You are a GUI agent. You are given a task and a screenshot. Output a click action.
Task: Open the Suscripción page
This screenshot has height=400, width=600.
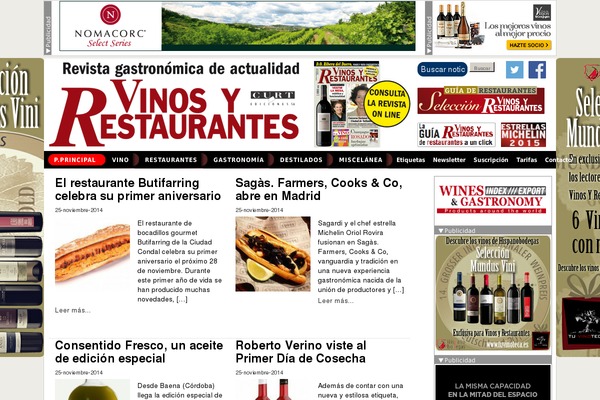click(x=490, y=160)
